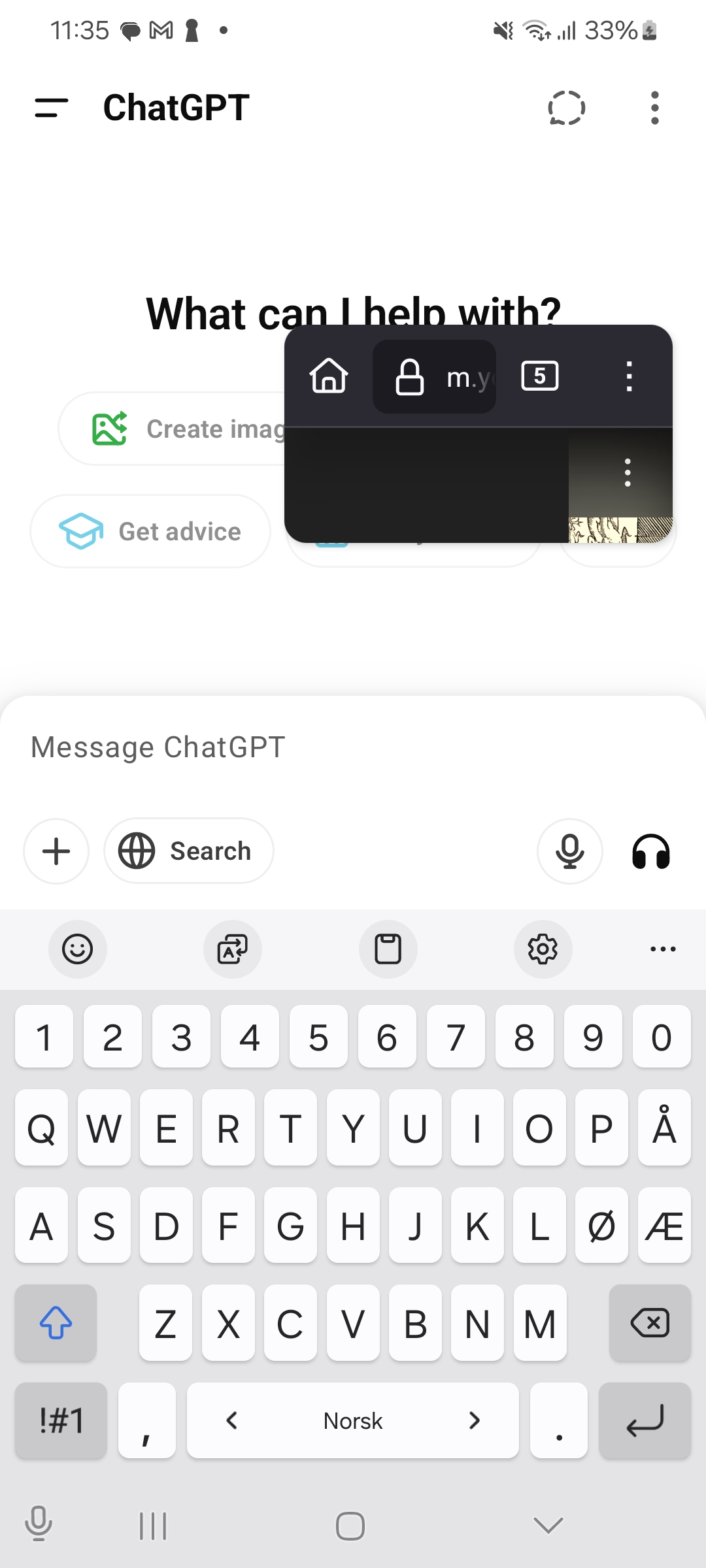The height and width of the screenshot is (1568, 706).
Task: Go to browser home in floating window
Action: point(329,376)
